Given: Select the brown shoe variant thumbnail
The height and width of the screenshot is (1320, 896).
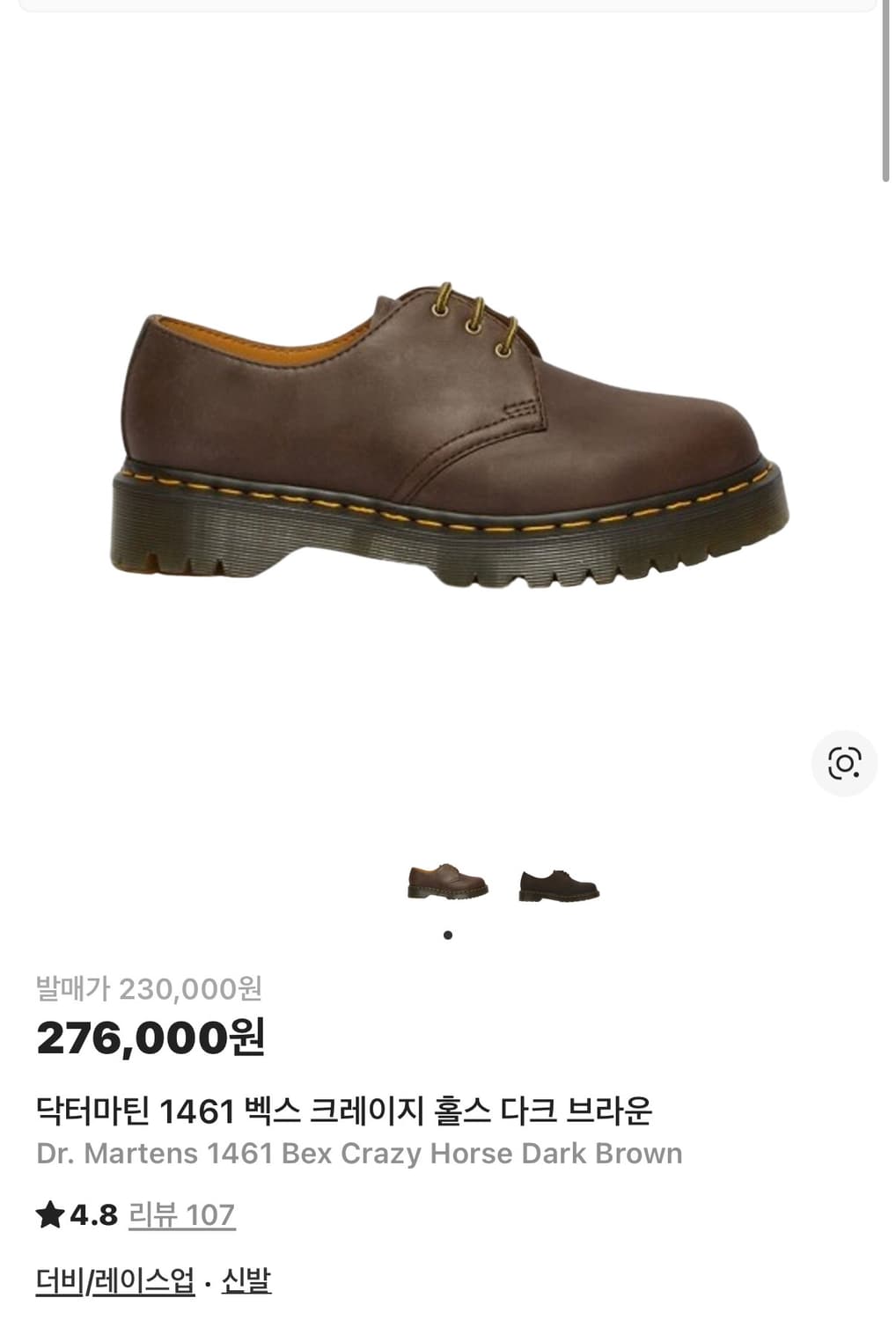Looking at the screenshot, I should [x=446, y=880].
